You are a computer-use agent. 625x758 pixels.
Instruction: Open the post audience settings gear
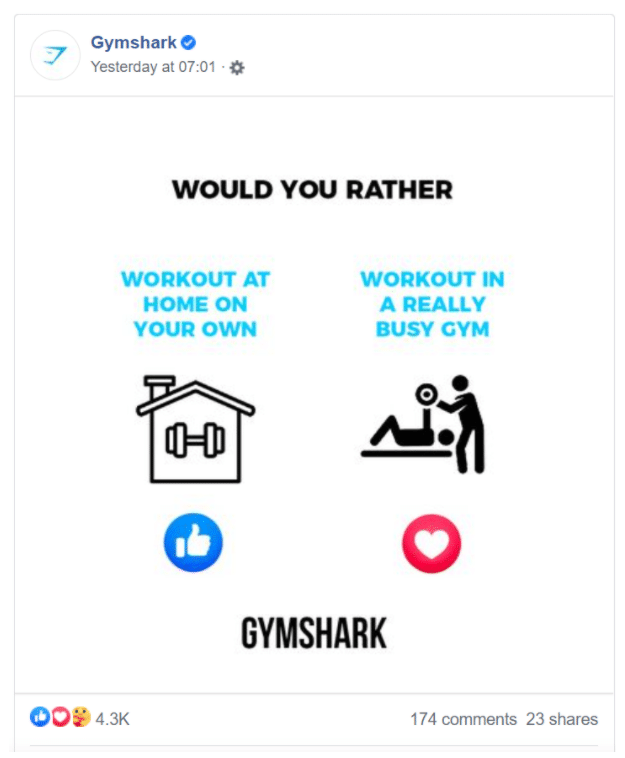(237, 68)
